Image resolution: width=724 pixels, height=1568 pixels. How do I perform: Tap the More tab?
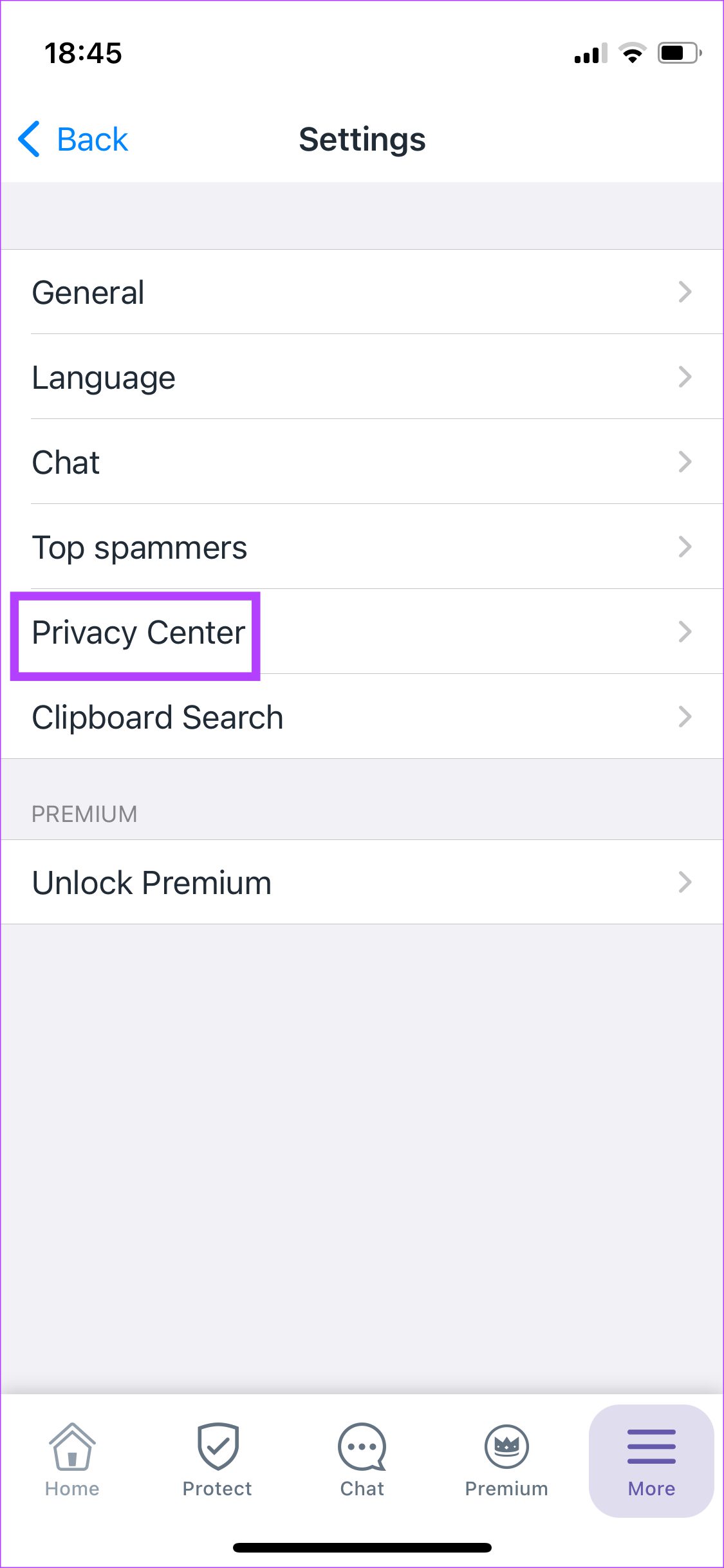651,1460
